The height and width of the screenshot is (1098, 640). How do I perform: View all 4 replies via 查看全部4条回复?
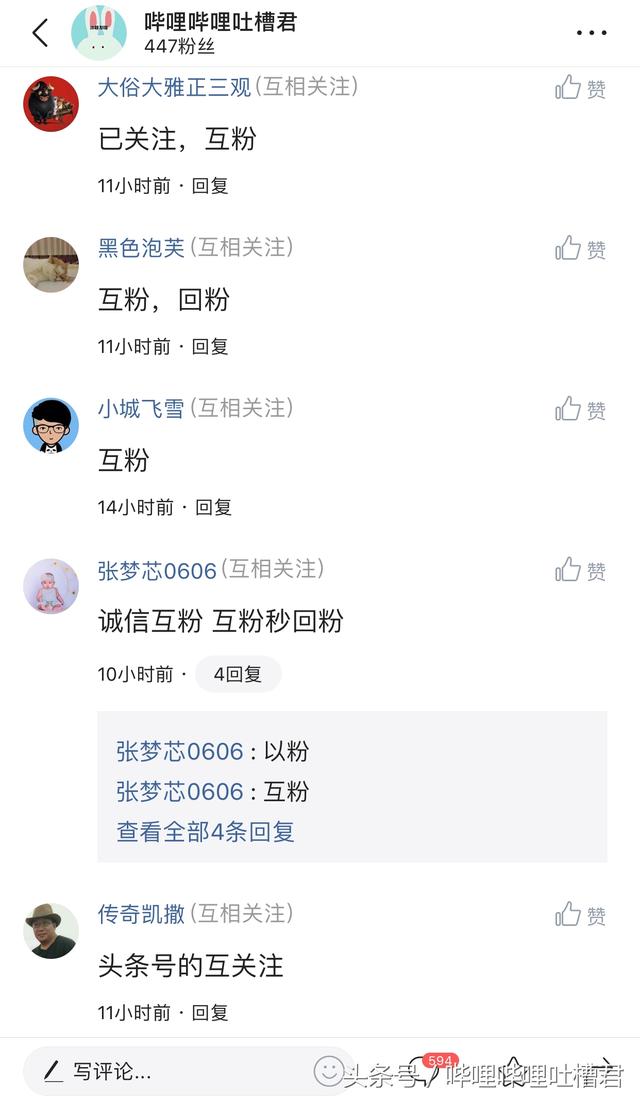coord(205,832)
